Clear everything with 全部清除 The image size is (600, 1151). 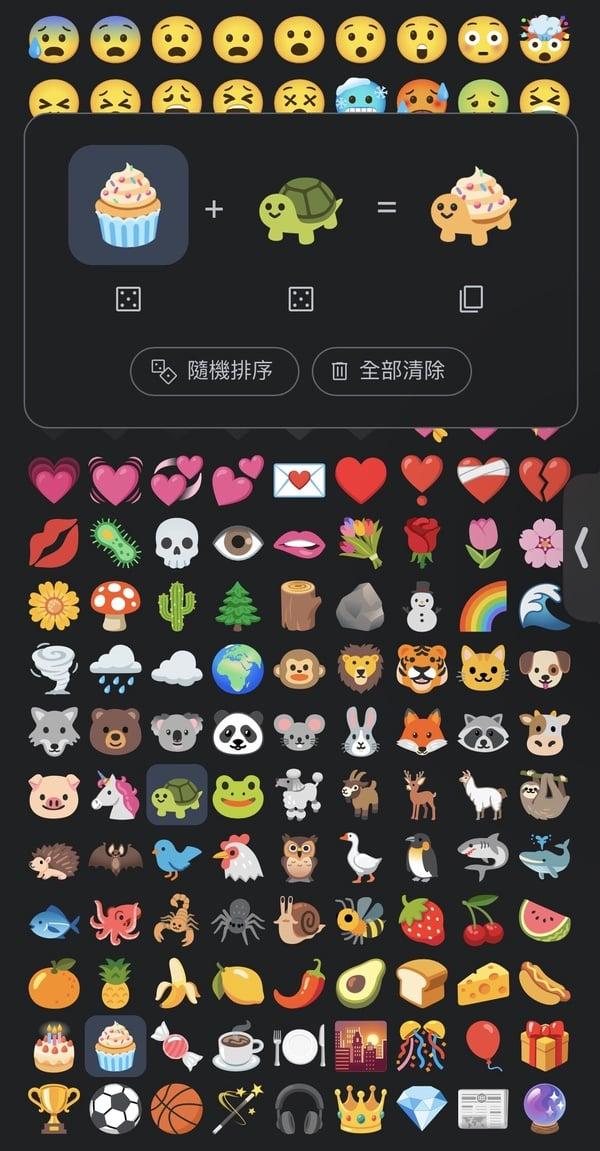[391, 371]
